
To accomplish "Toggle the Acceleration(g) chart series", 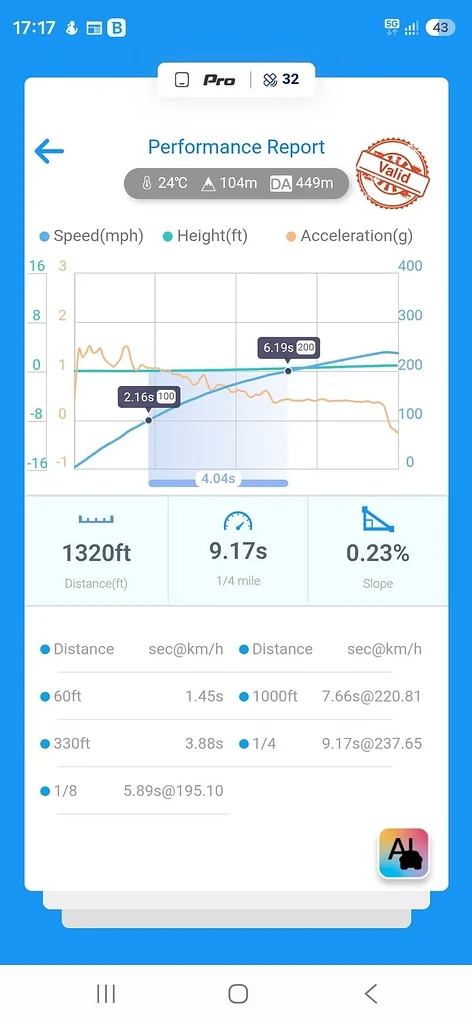I will (x=349, y=236).
